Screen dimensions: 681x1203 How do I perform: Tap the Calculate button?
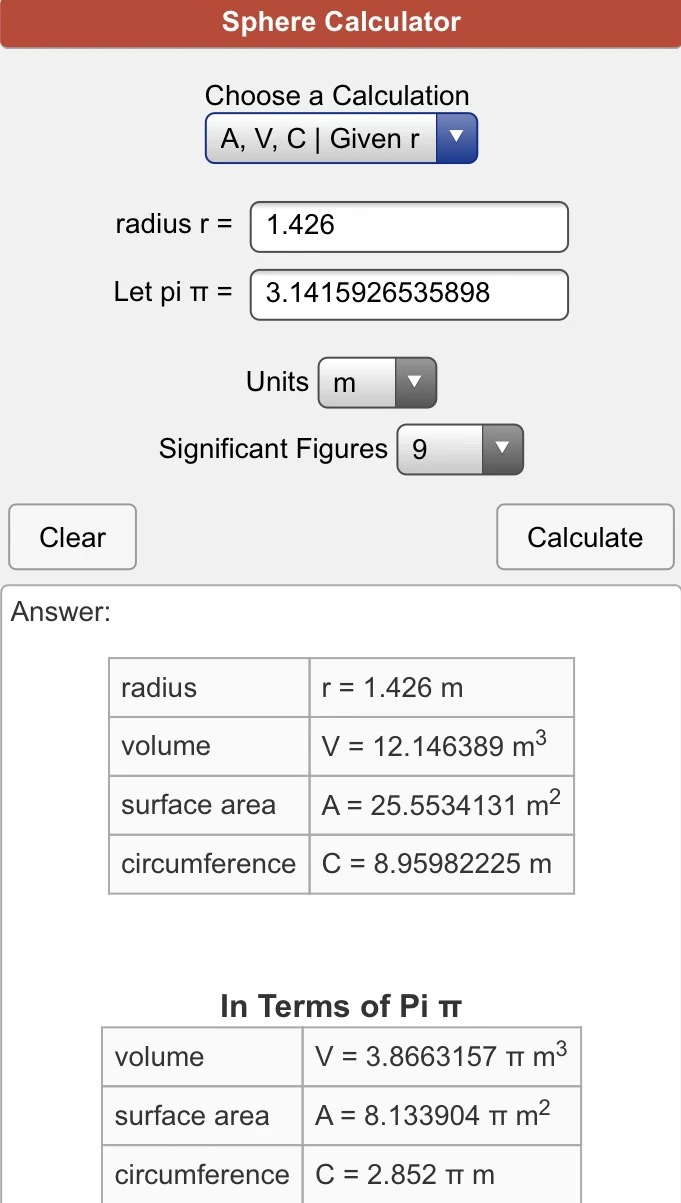(x=585, y=537)
